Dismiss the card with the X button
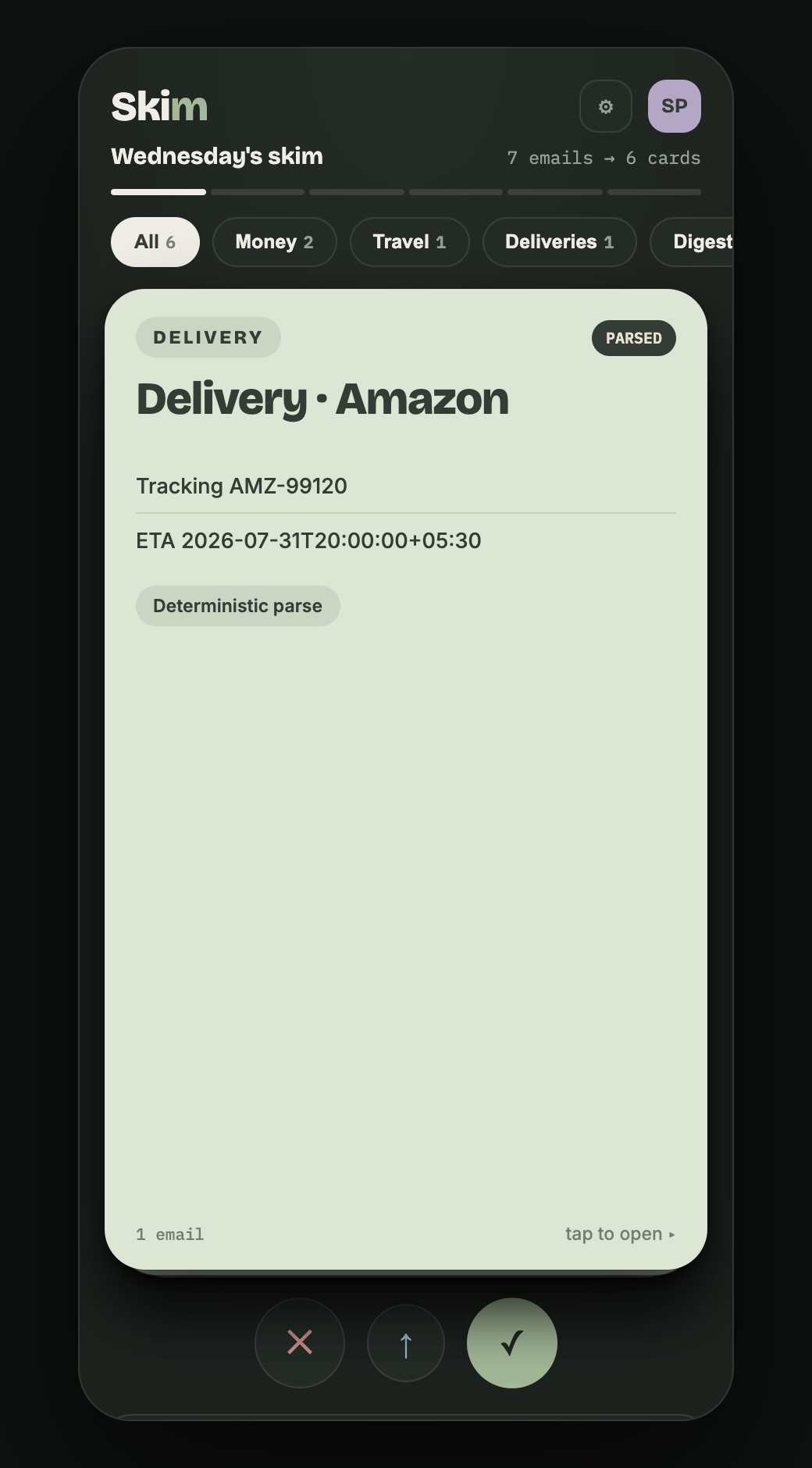This screenshot has width=812, height=1468. click(x=300, y=1343)
